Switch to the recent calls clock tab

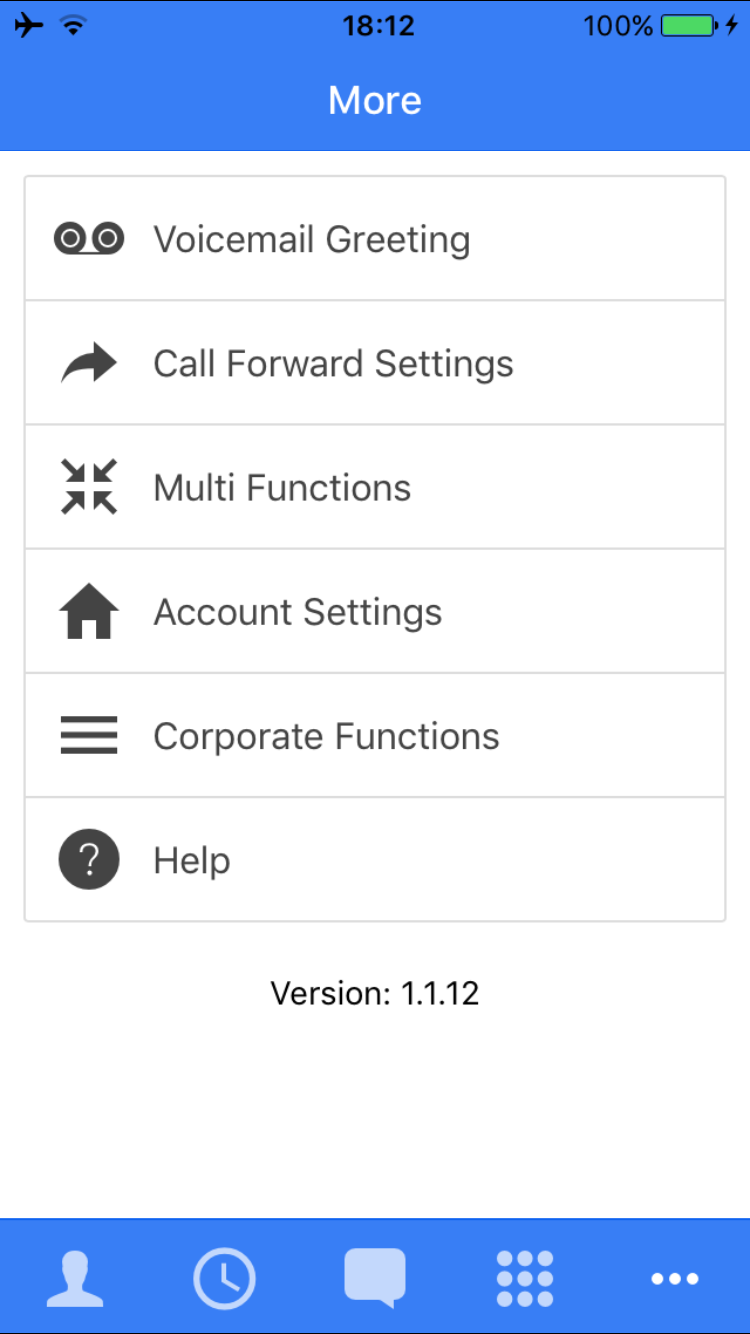click(x=224, y=1278)
